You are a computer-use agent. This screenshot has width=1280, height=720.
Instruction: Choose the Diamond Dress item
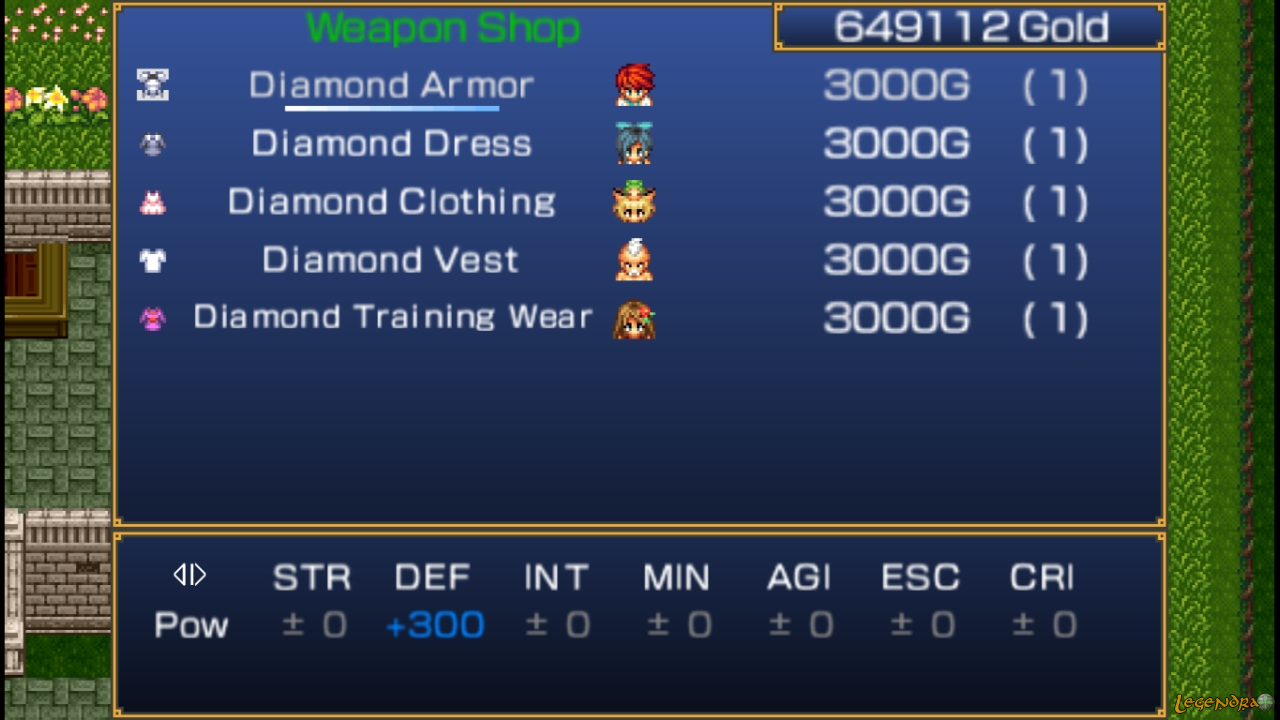point(391,144)
